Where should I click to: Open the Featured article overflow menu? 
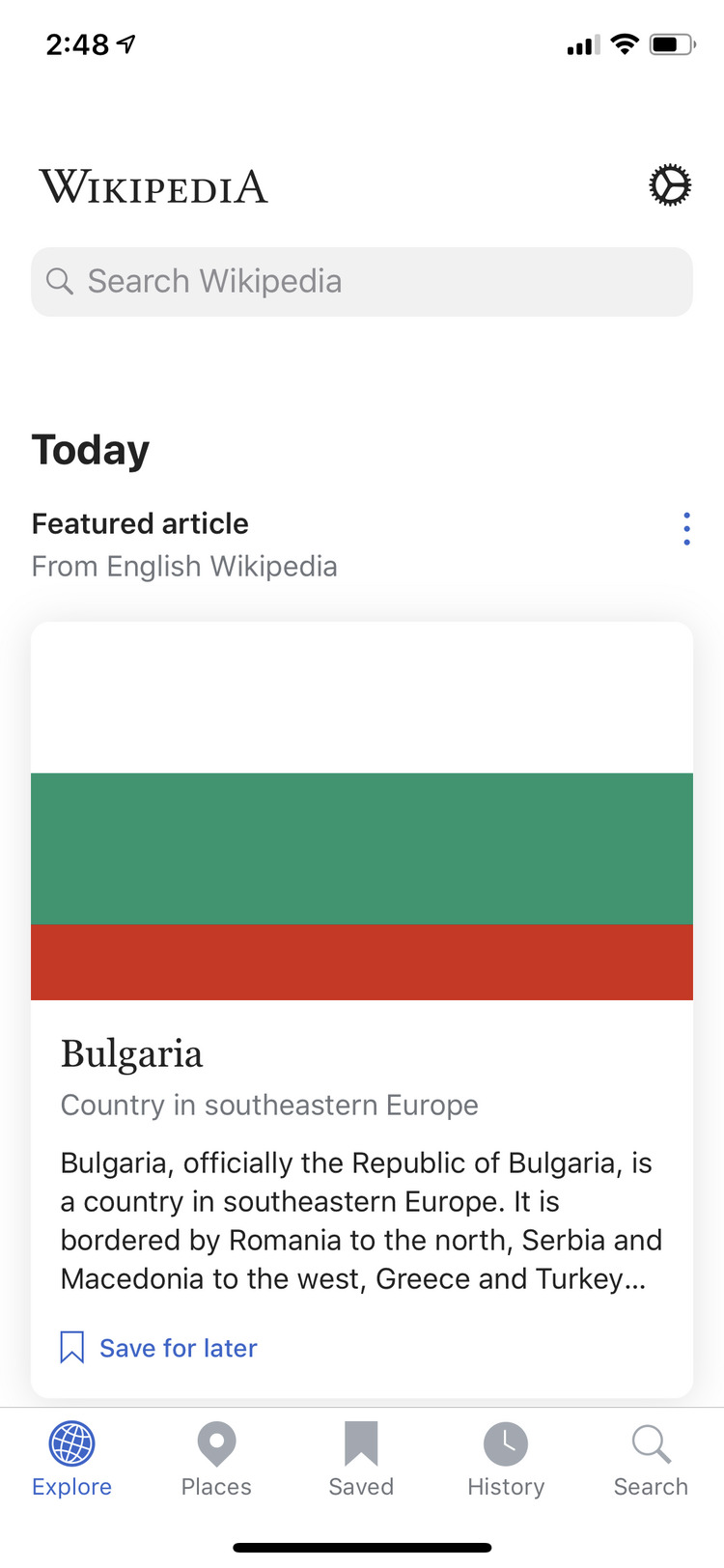click(x=686, y=529)
